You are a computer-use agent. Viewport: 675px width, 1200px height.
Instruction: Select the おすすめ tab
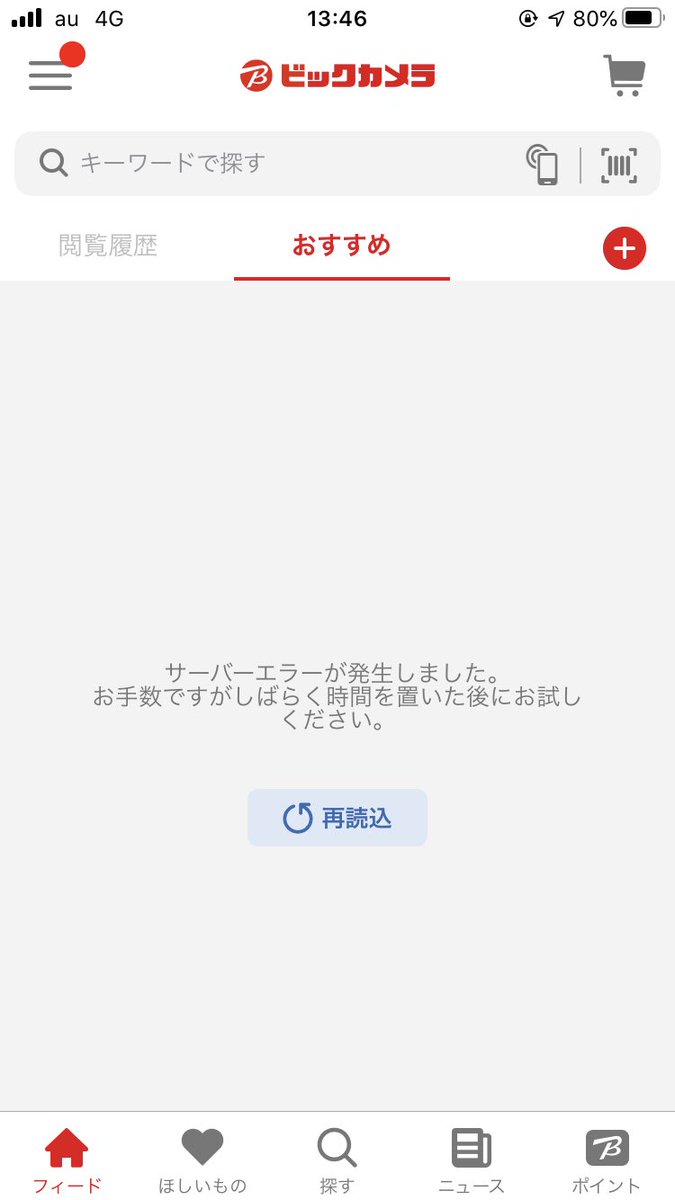coord(342,246)
